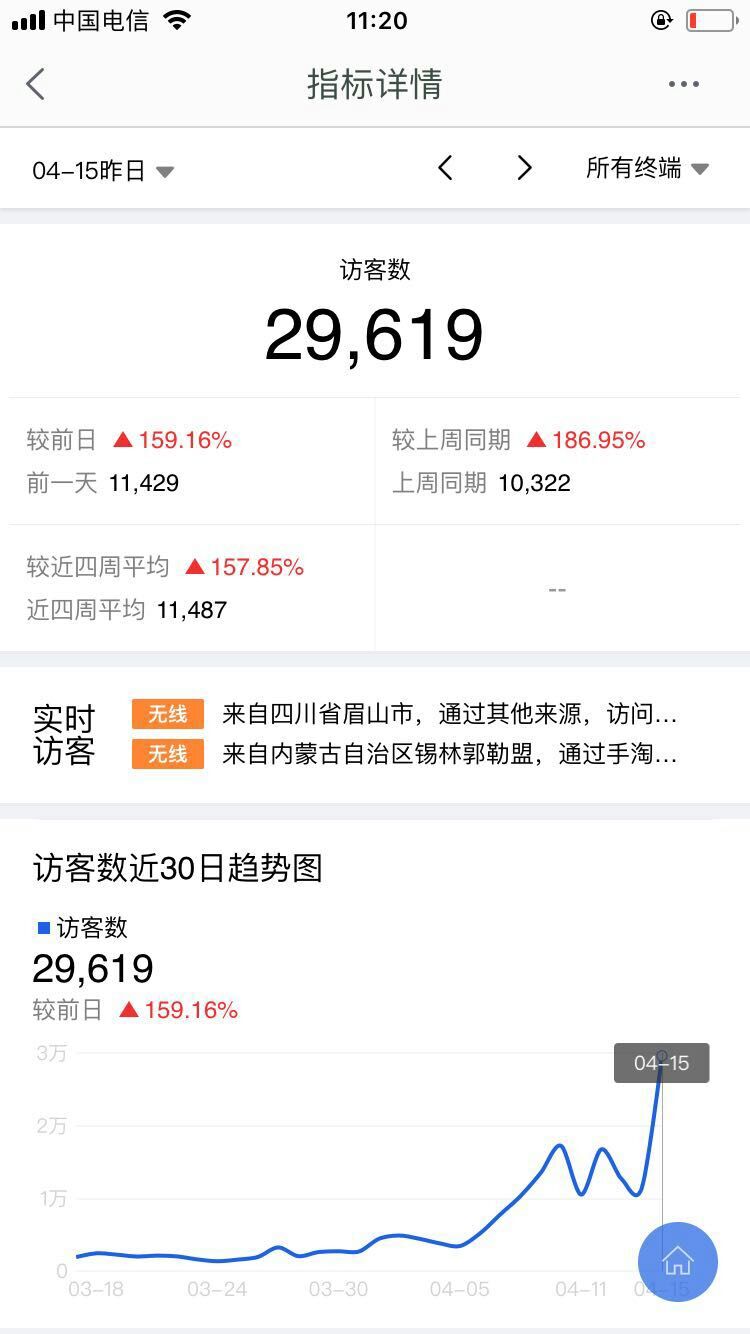
Task: Tap the 无线 badge on second realtime visitor row
Action: coord(168,755)
